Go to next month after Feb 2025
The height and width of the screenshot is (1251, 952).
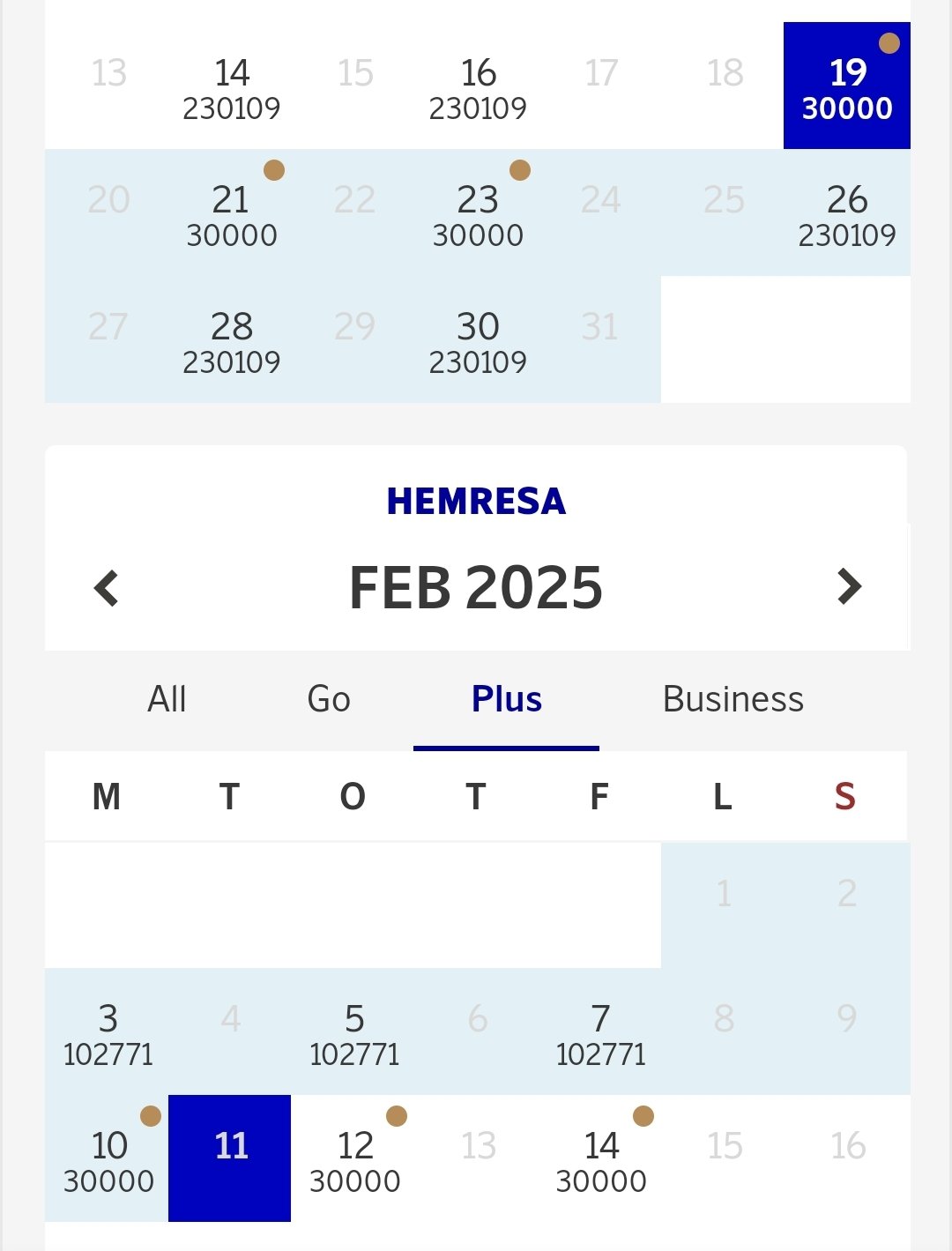(849, 587)
